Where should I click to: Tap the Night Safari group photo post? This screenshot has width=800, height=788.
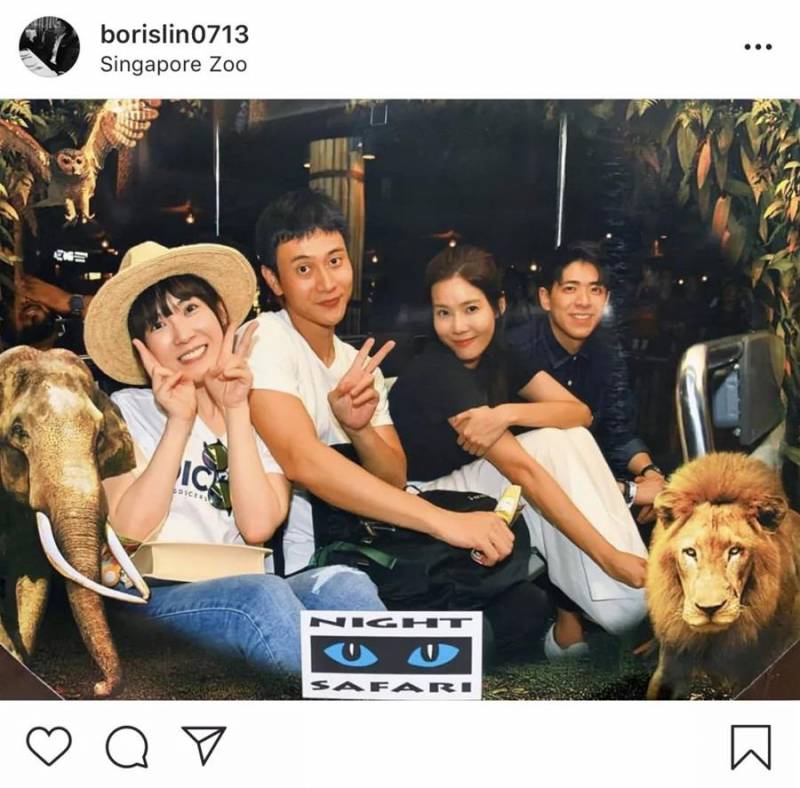tap(400, 400)
